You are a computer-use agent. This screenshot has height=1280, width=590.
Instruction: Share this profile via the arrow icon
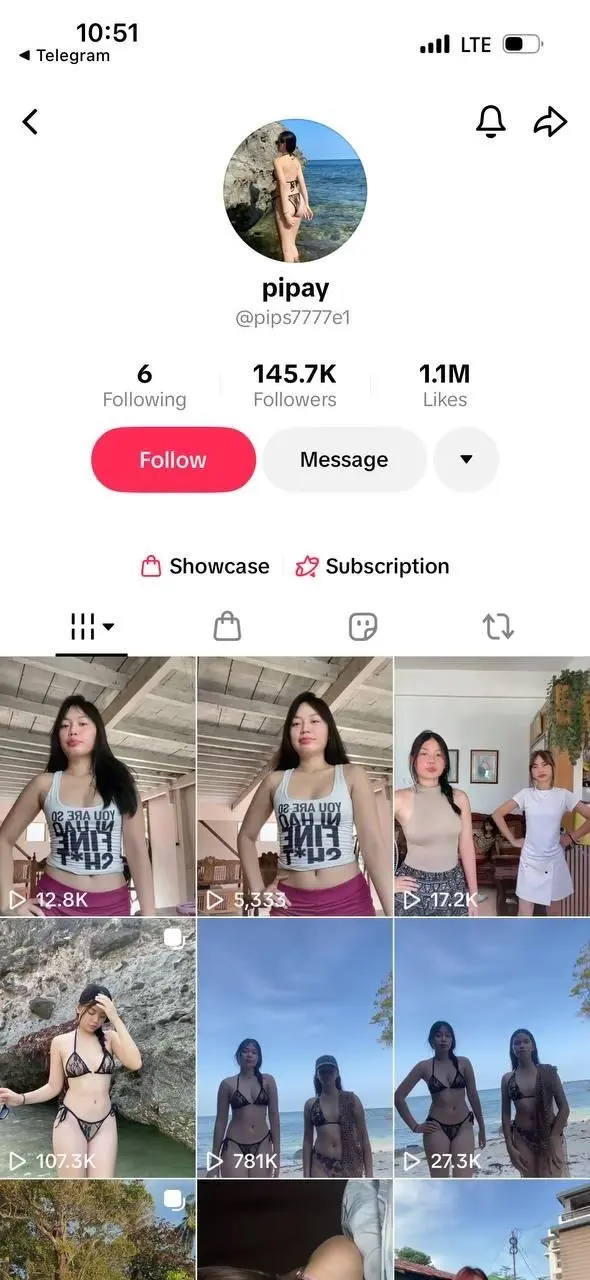tap(550, 122)
